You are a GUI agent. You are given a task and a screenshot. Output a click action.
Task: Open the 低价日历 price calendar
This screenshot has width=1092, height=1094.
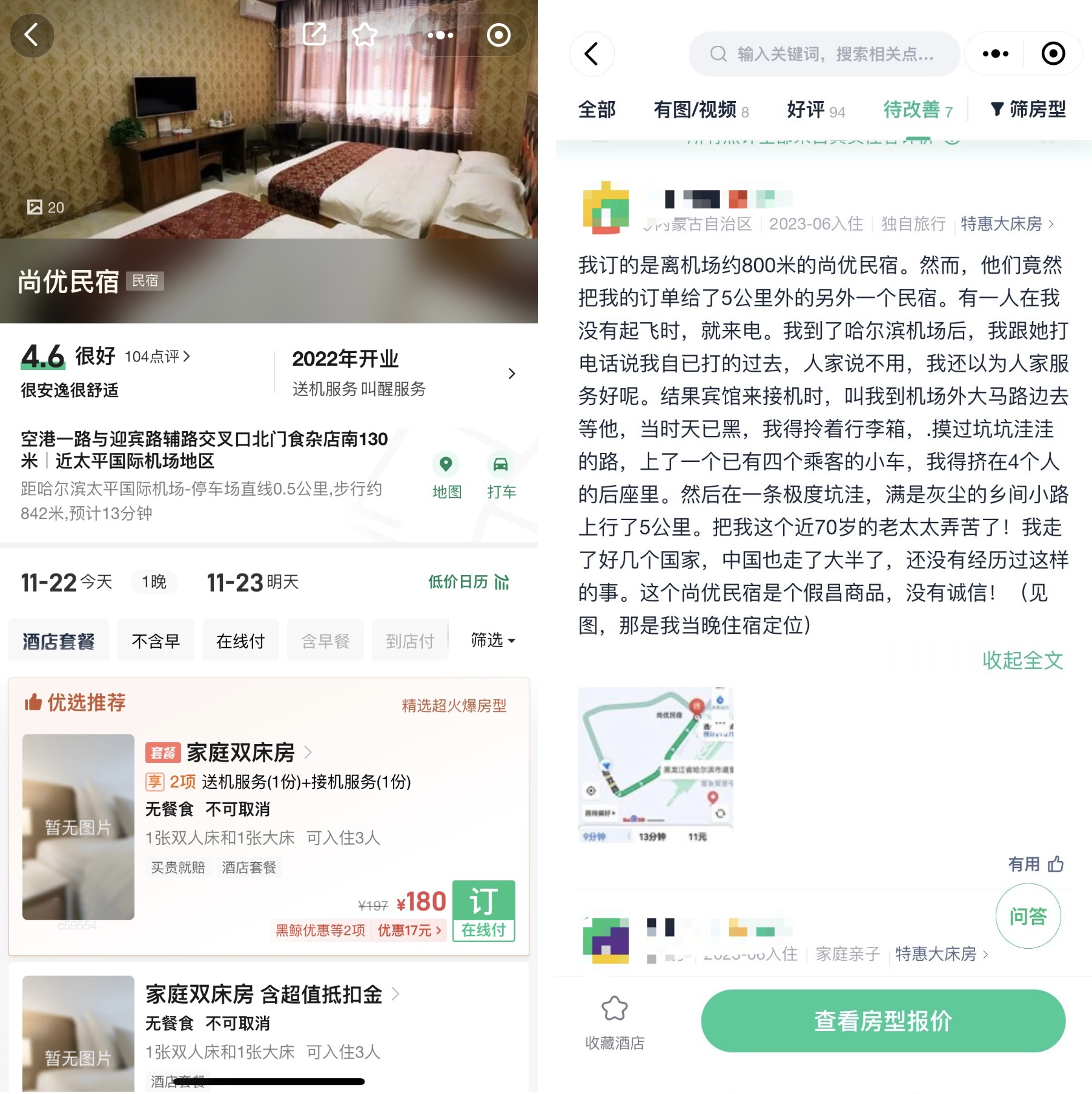pos(468,582)
